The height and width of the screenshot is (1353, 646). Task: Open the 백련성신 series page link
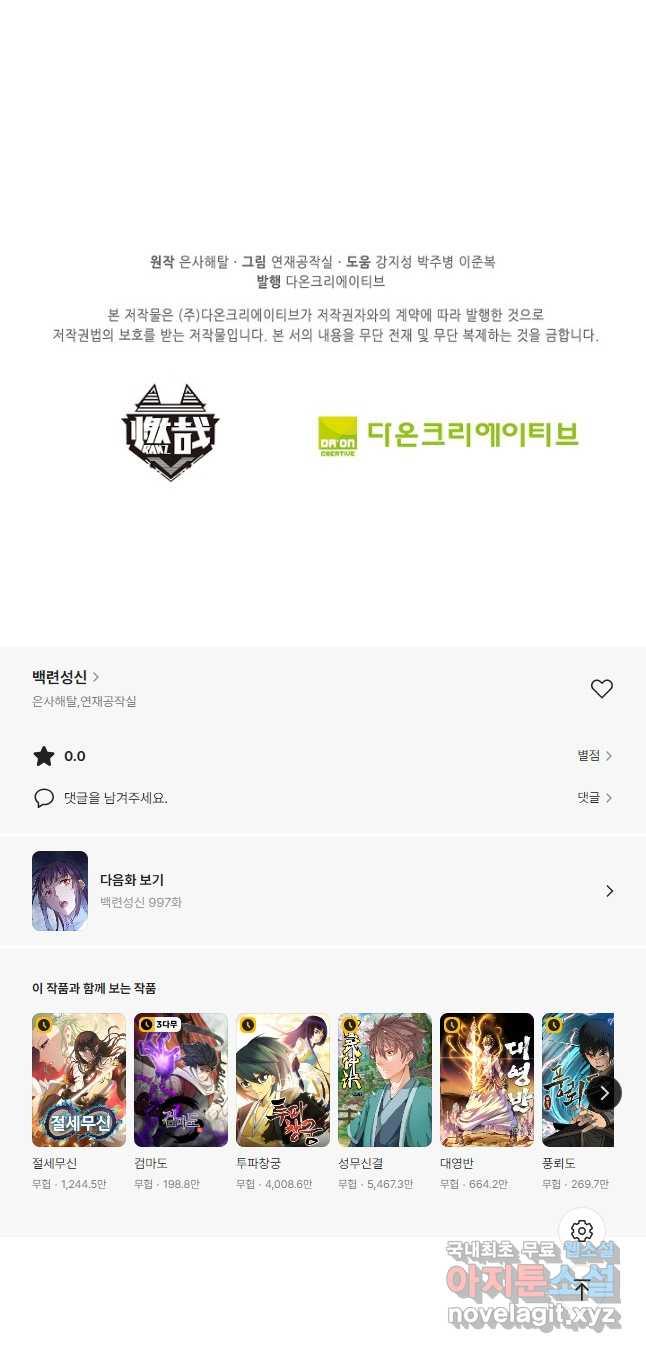click(x=65, y=677)
